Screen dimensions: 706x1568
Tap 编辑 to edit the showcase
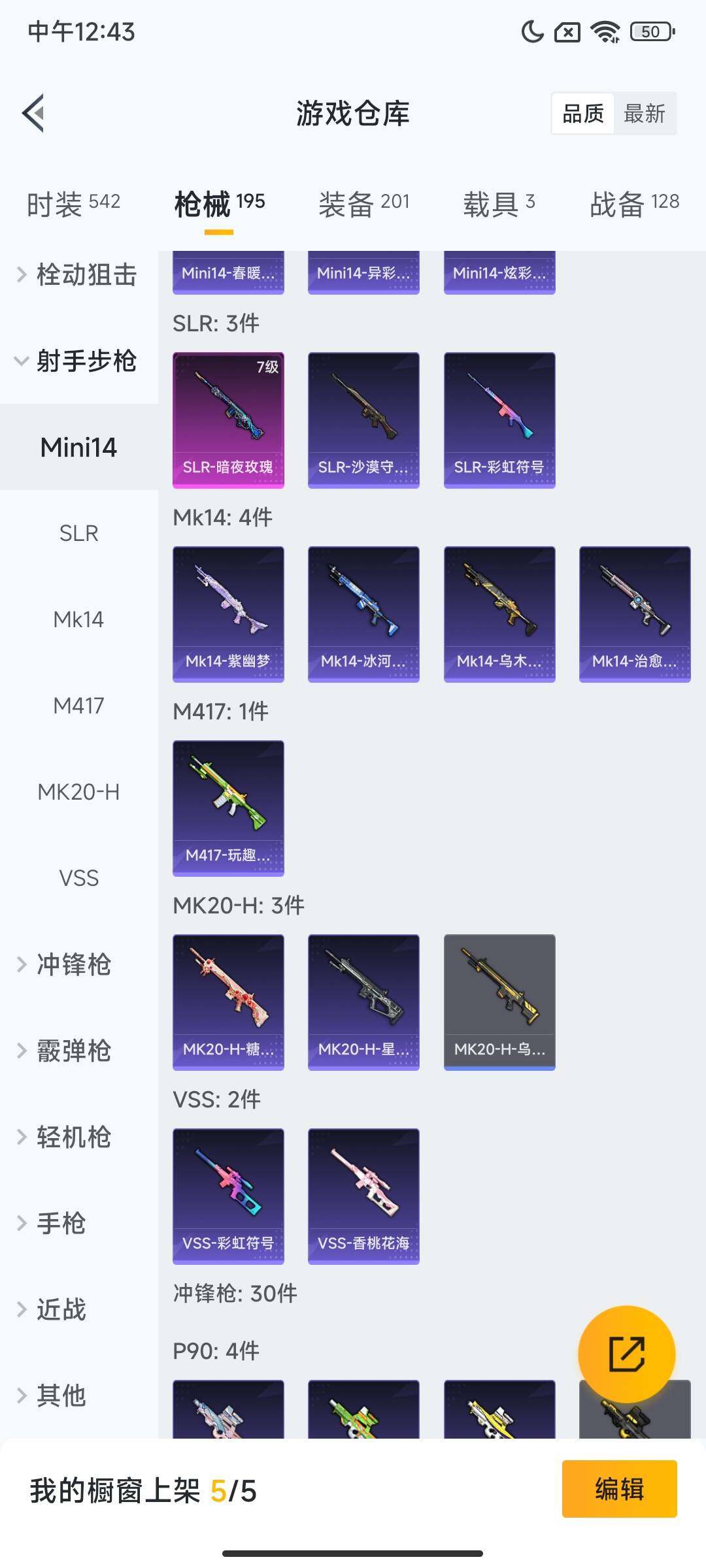pyautogui.click(x=619, y=1489)
